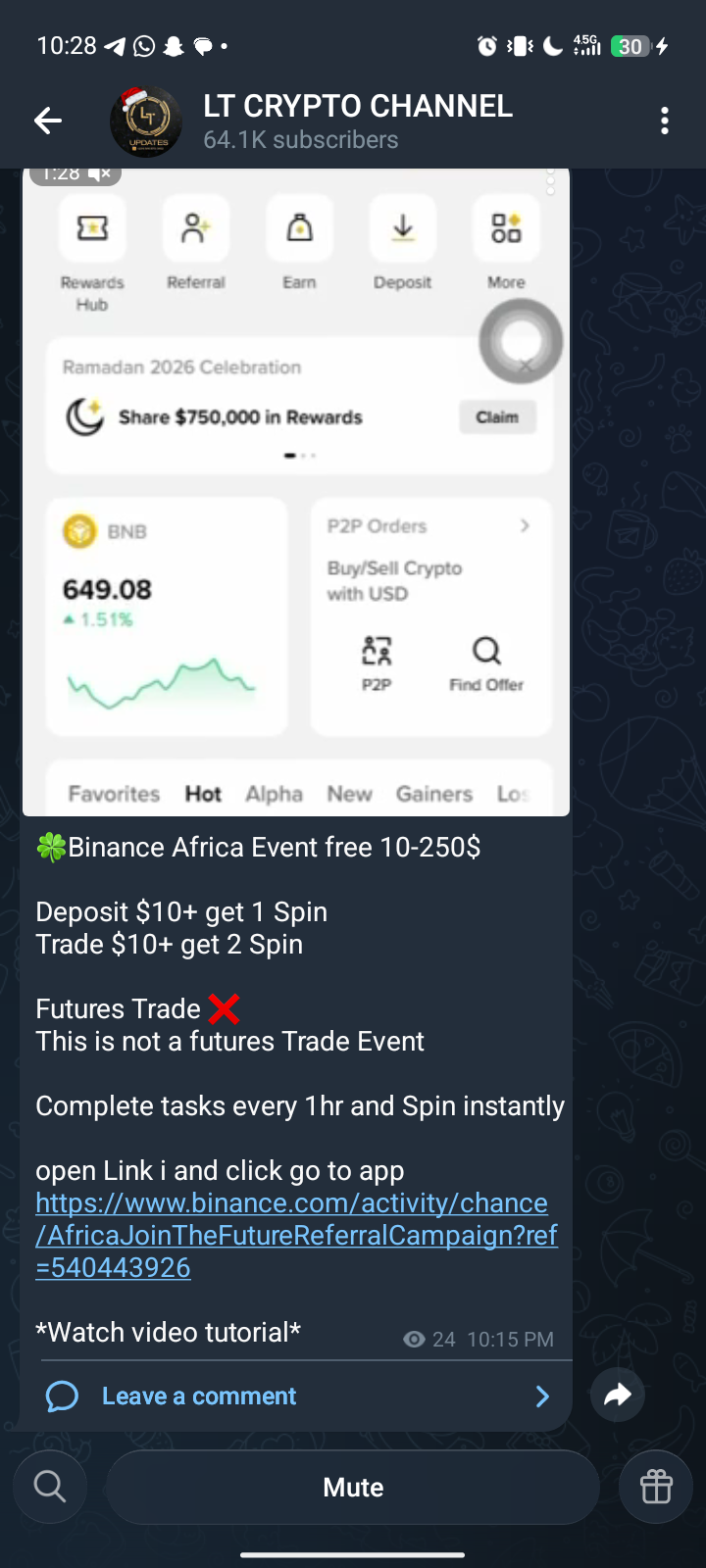Search within the channel
The width and height of the screenshot is (706, 1568).
click(x=50, y=1487)
